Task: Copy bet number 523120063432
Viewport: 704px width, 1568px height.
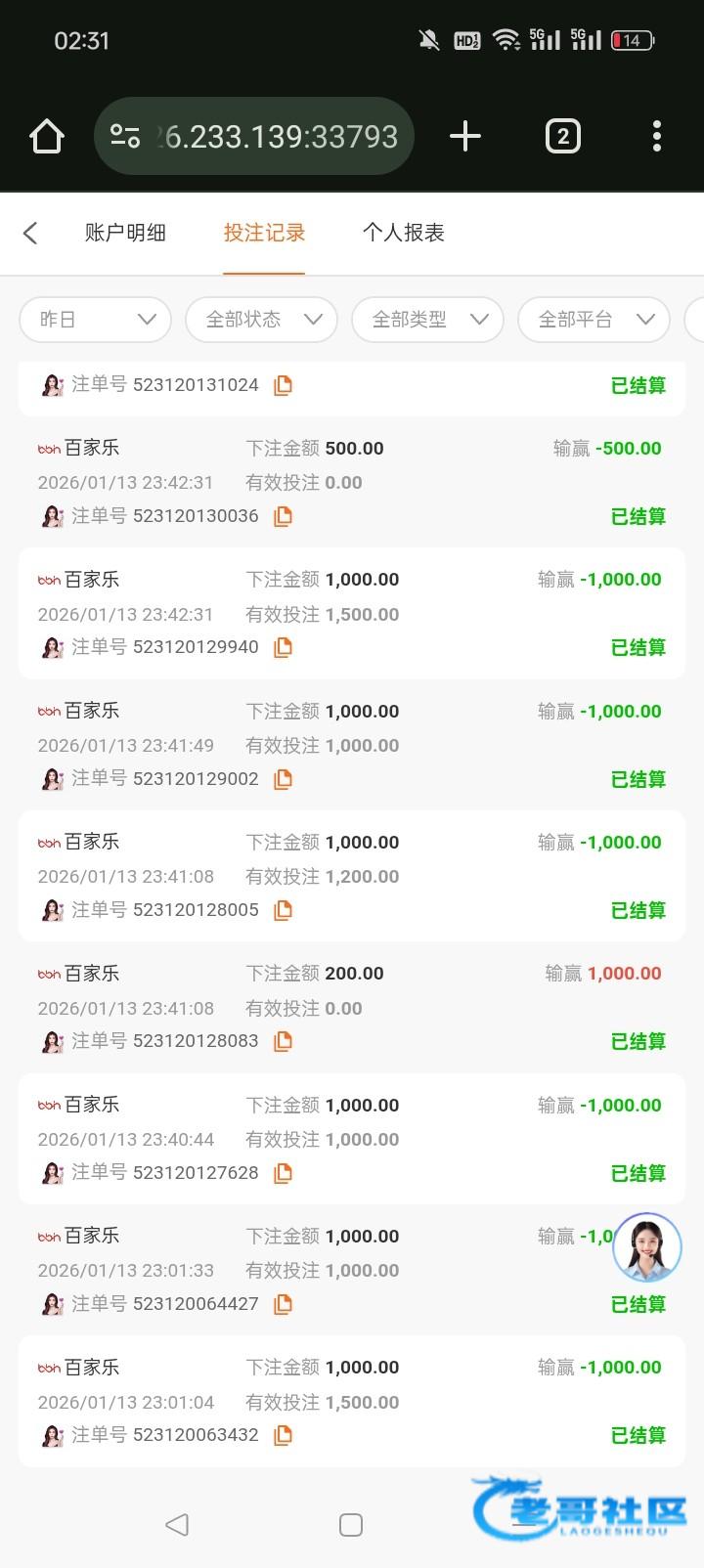Action: (283, 1435)
